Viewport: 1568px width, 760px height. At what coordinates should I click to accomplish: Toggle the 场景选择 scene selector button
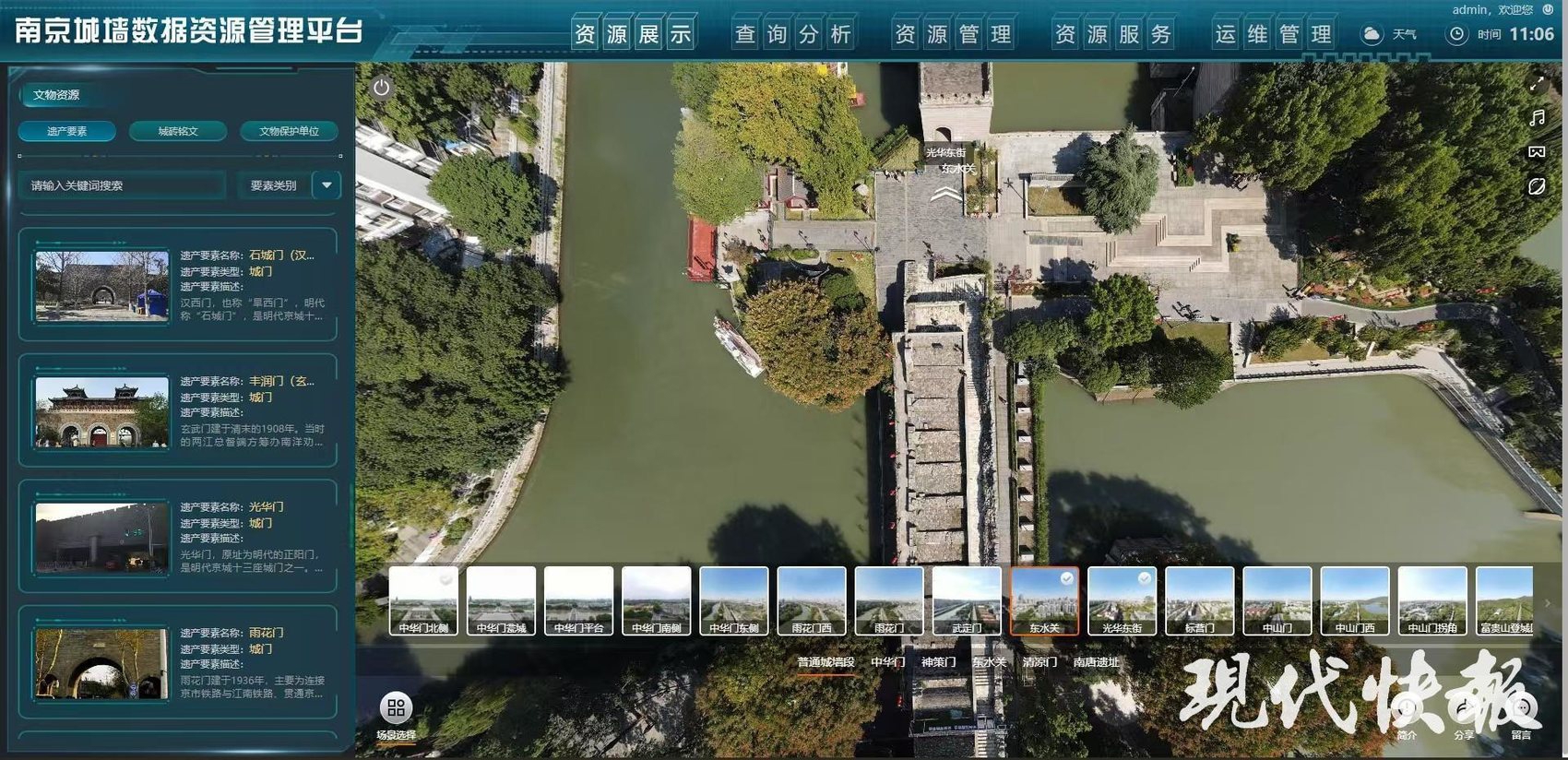(x=396, y=710)
